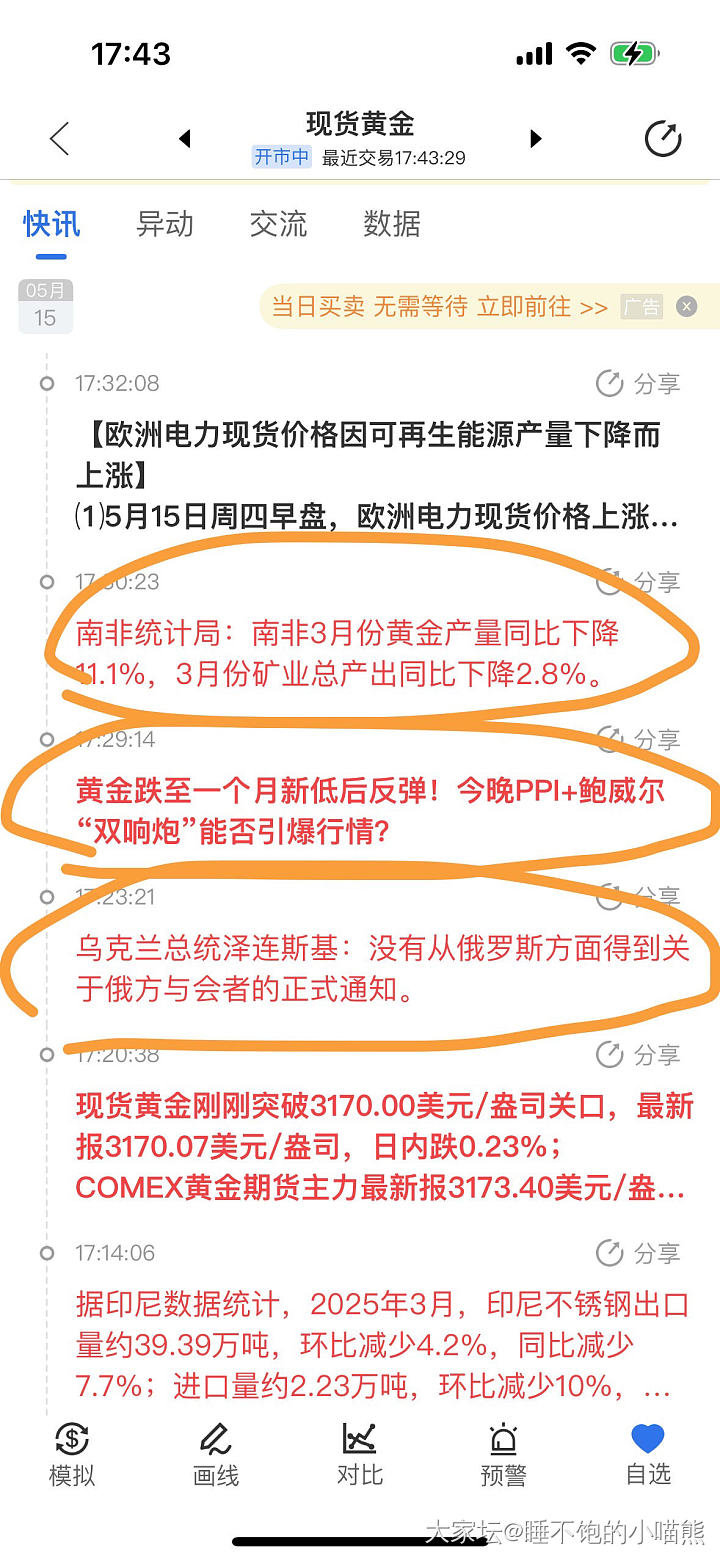Select the 数据 tab
The image size is (720, 1561).
[x=392, y=224]
